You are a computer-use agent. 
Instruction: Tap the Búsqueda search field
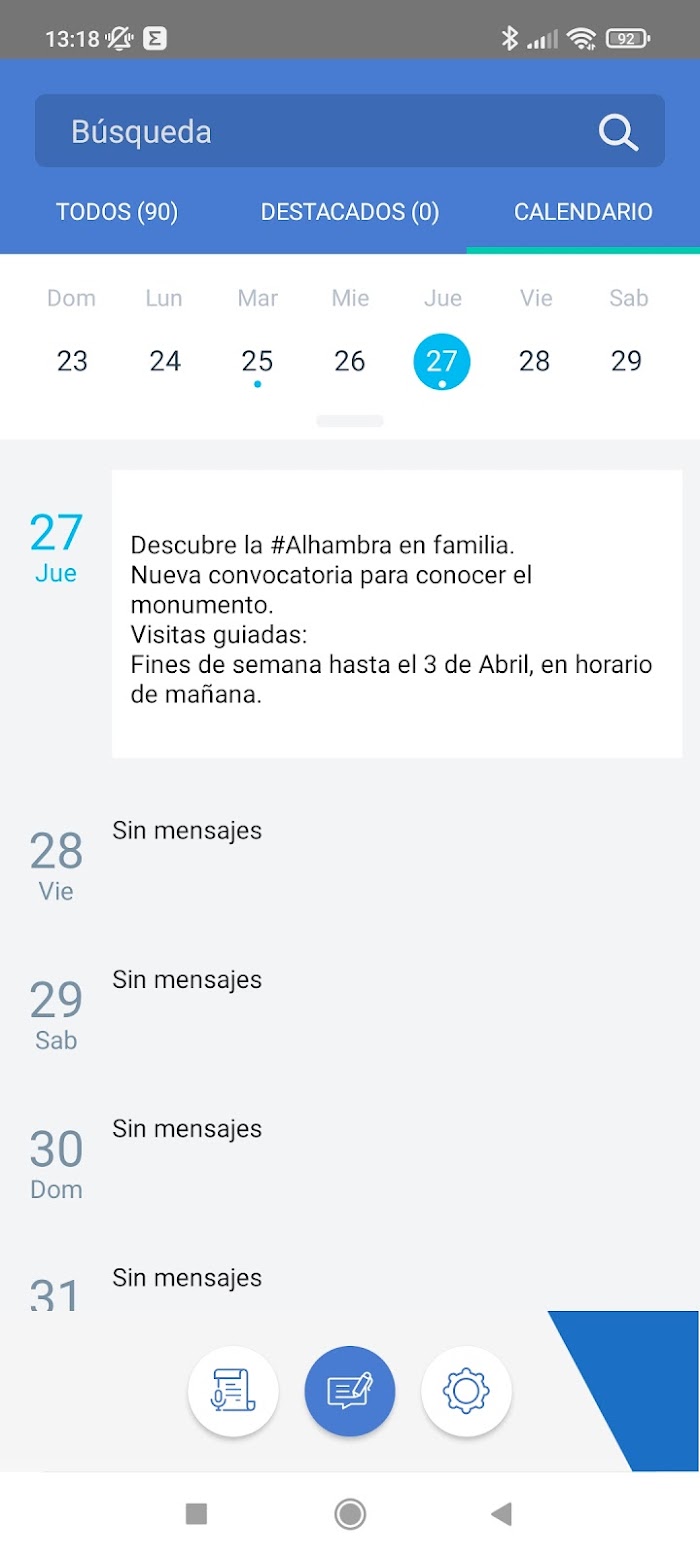pyautogui.click(x=349, y=131)
